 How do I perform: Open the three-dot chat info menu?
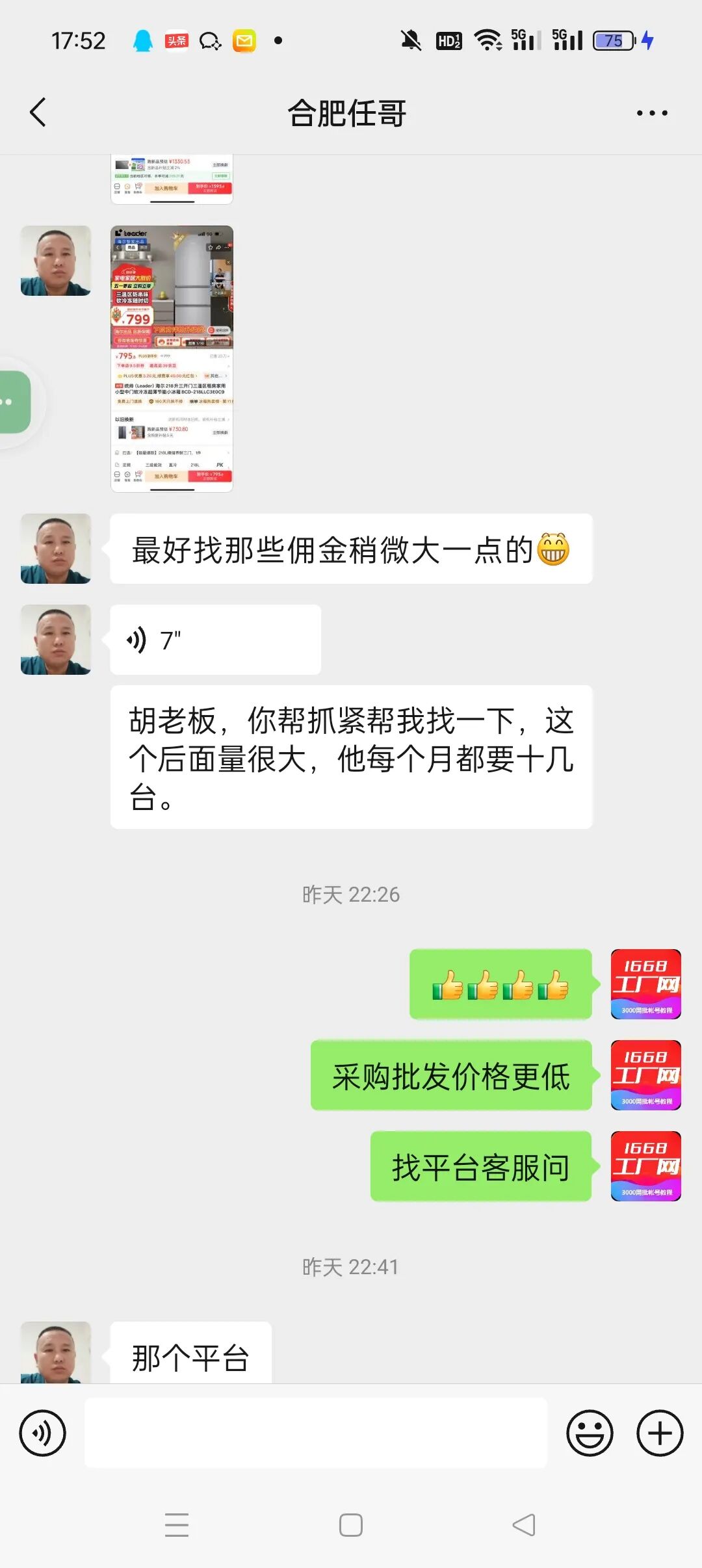click(651, 113)
